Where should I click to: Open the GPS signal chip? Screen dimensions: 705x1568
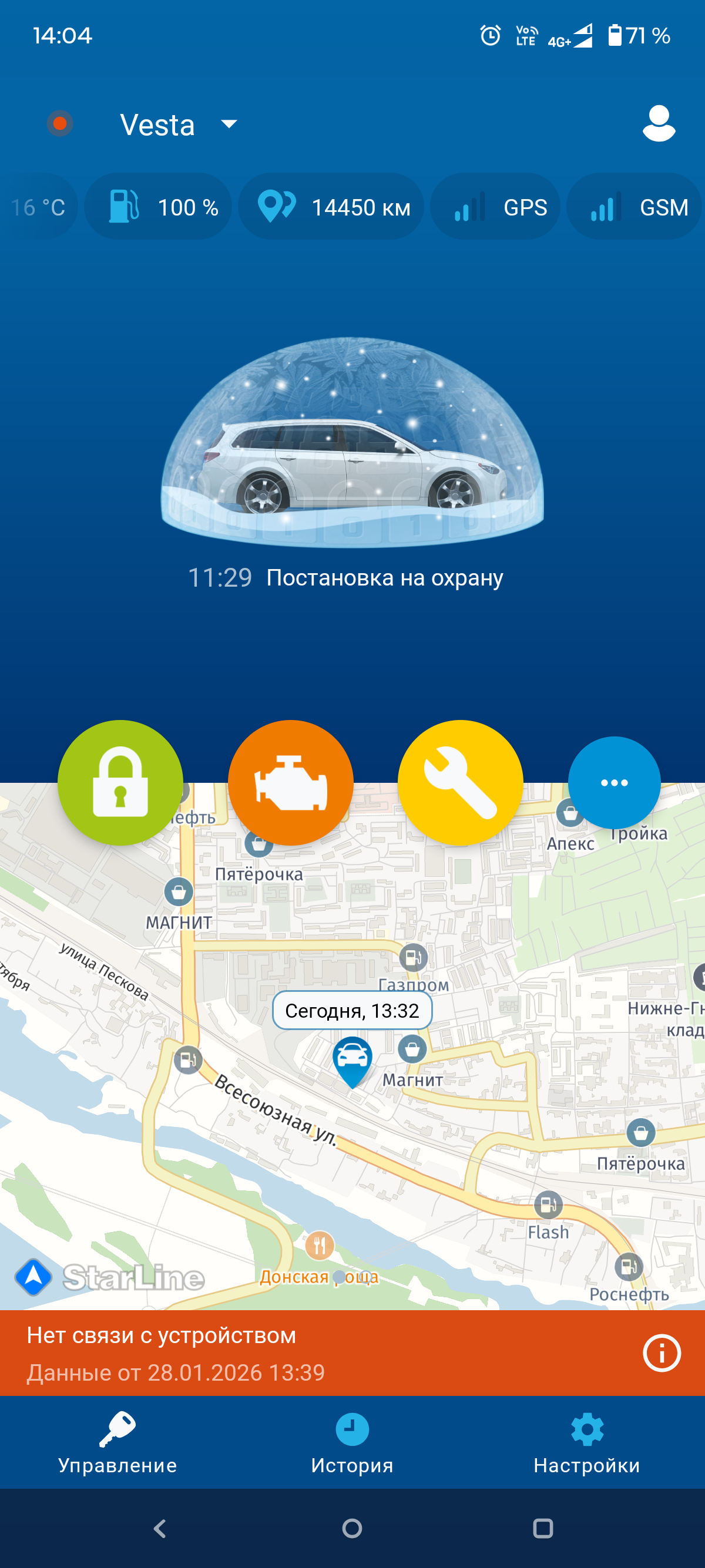point(496,207)
